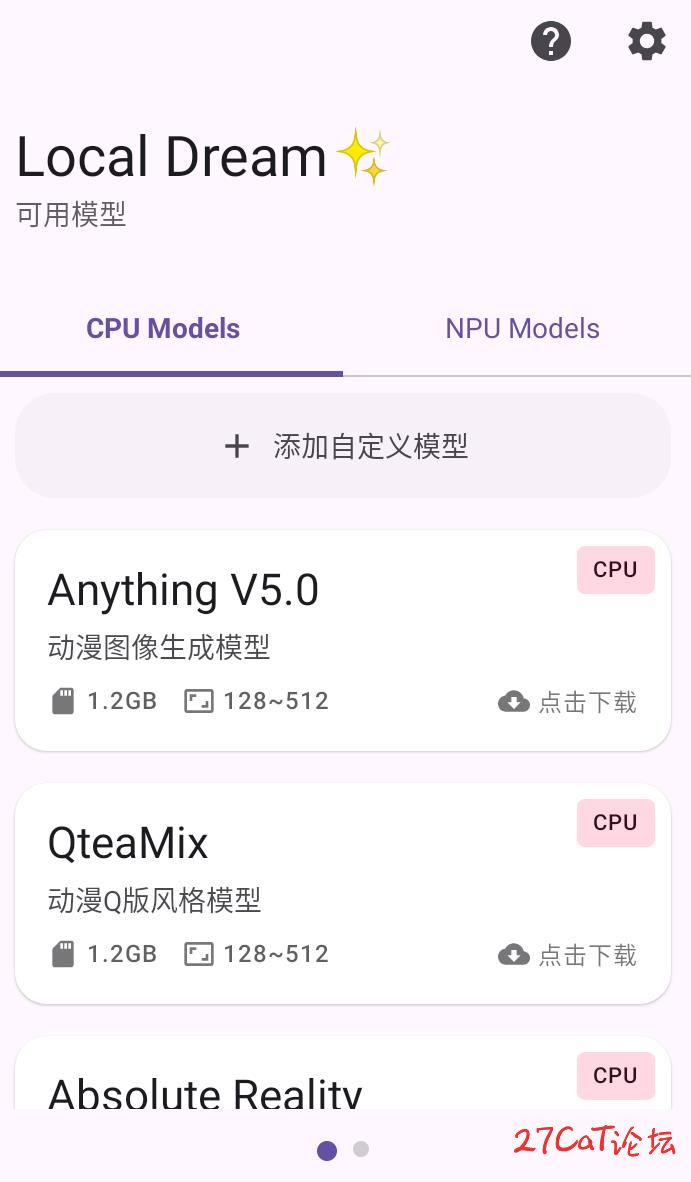Open the Absolute Reality model card
This screenshot has width=691, height=1182.
[x=250, y=1088]
